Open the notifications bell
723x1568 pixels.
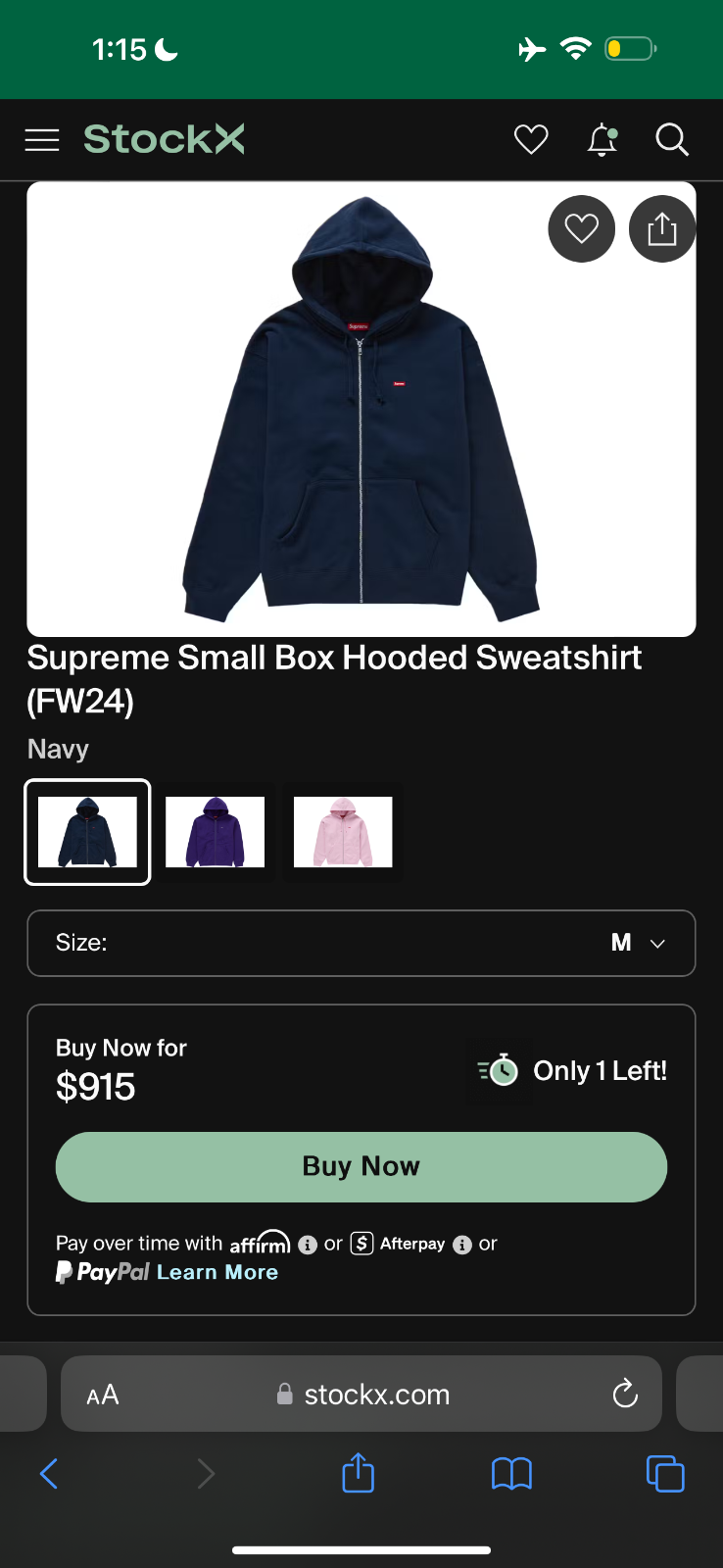tap(602, 140)
